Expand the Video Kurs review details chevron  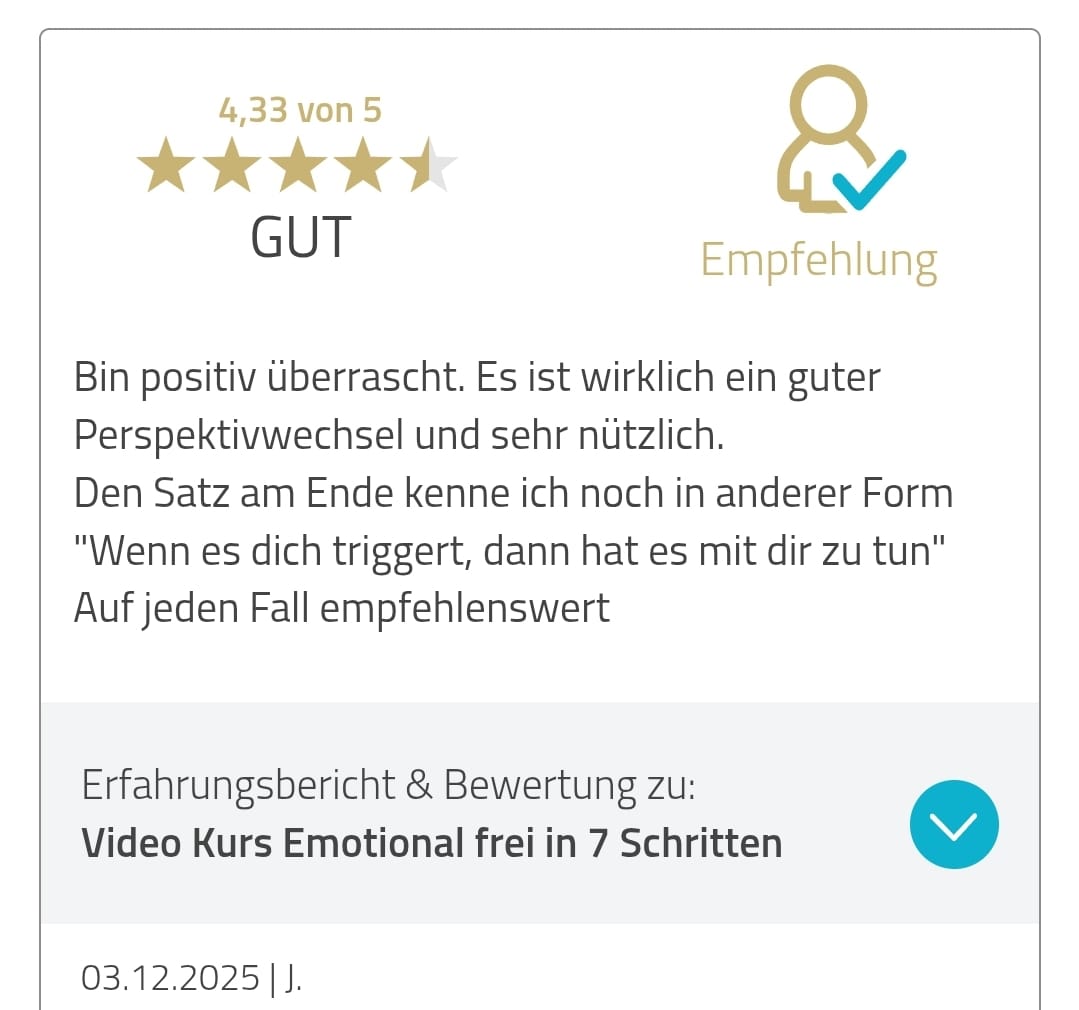click(953, 824)
